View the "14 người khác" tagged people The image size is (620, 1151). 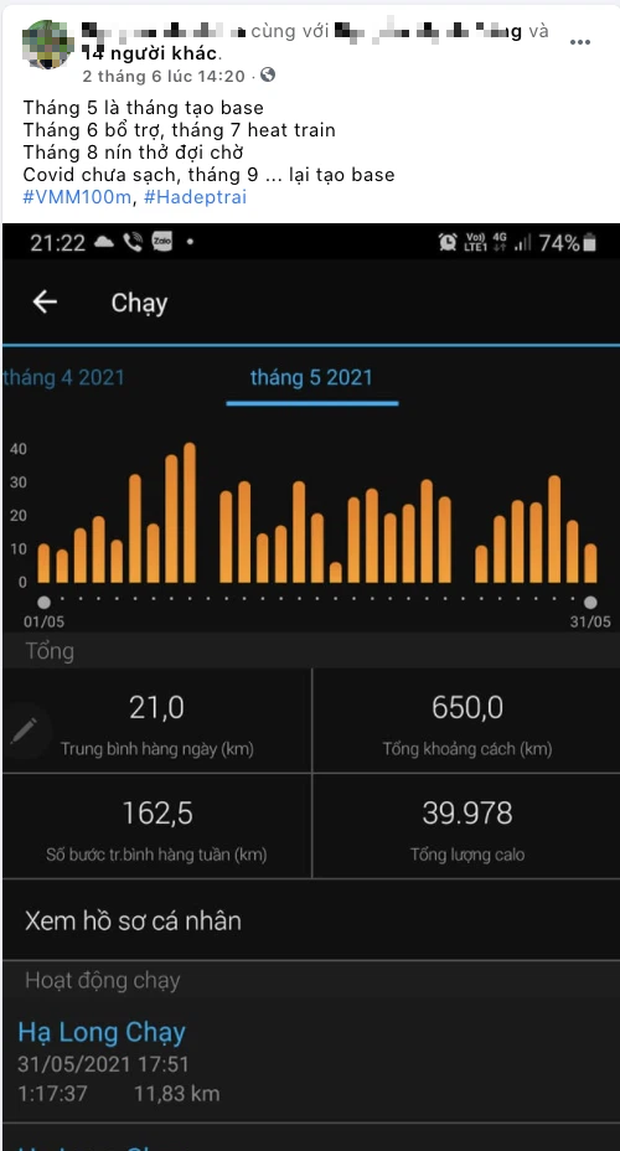coord(151,53)
